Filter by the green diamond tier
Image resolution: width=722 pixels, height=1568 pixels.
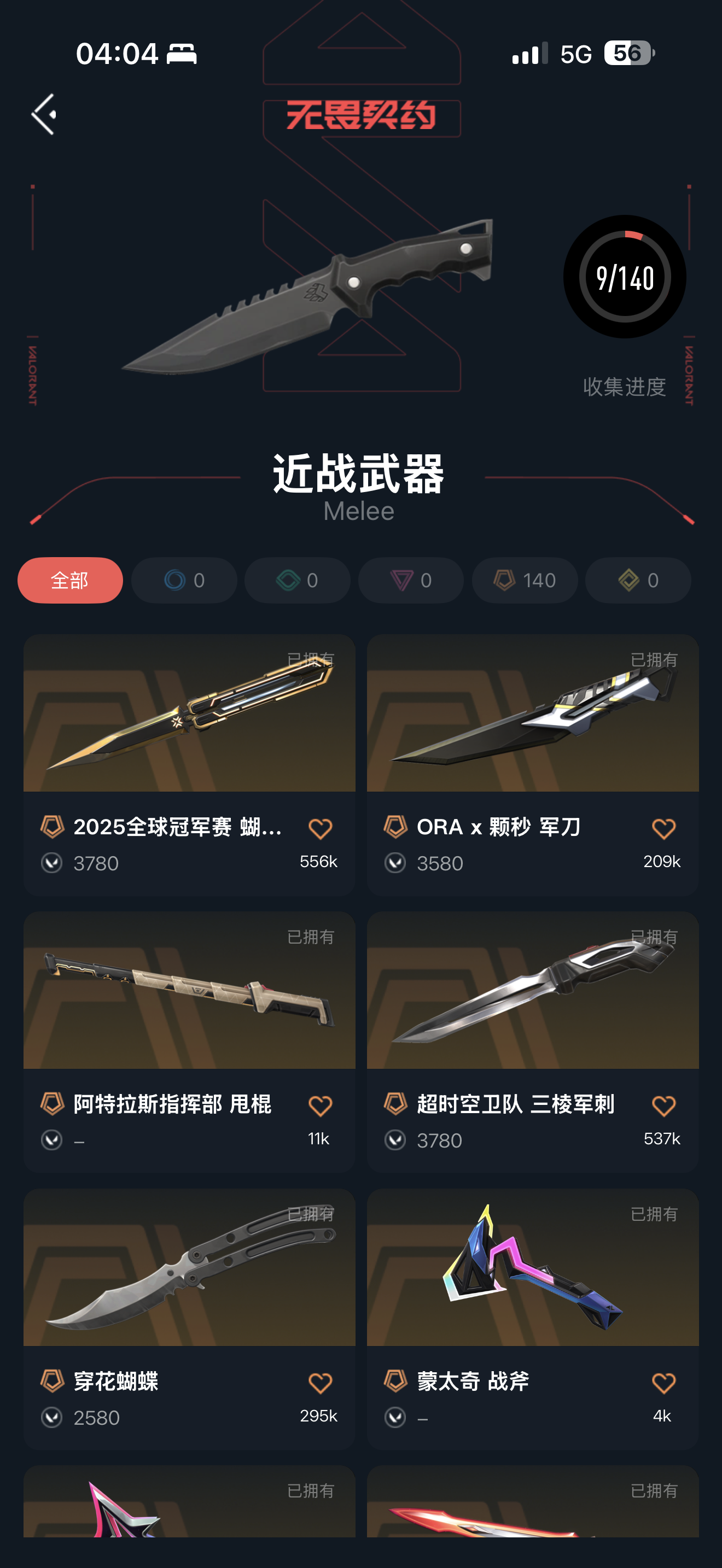tap(297, 580)
